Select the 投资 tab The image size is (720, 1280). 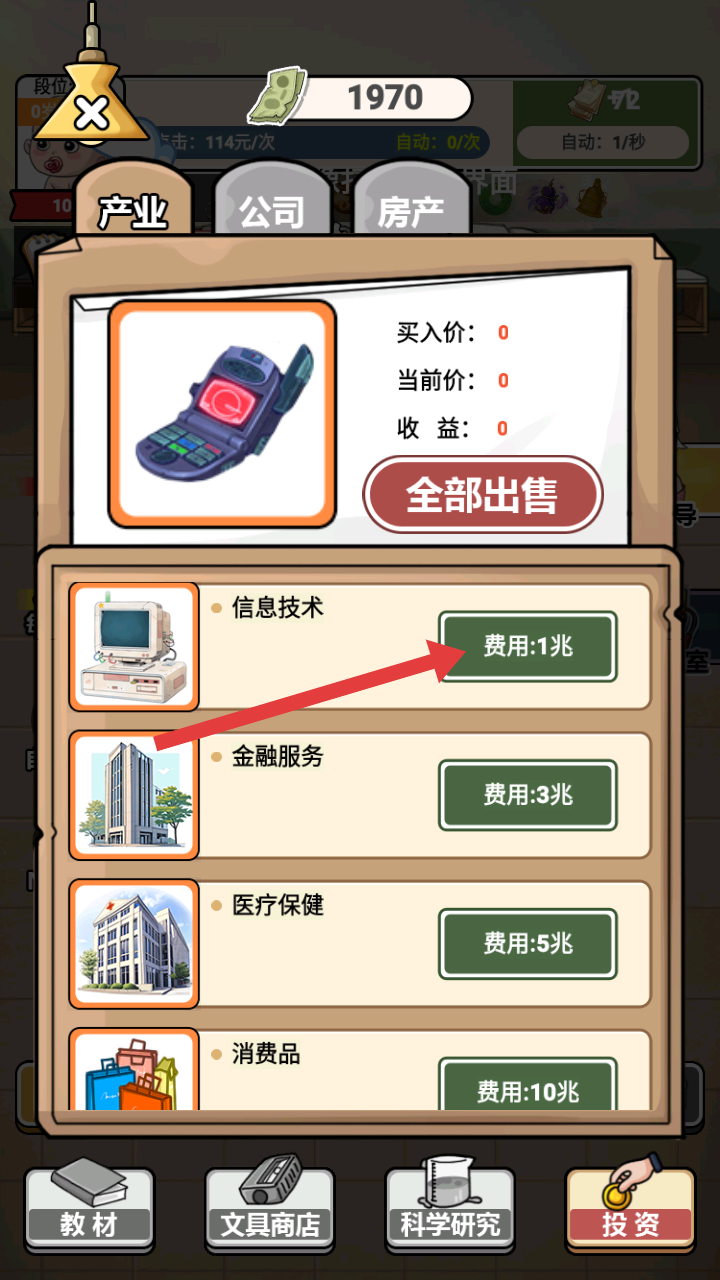coord(630,1211)
